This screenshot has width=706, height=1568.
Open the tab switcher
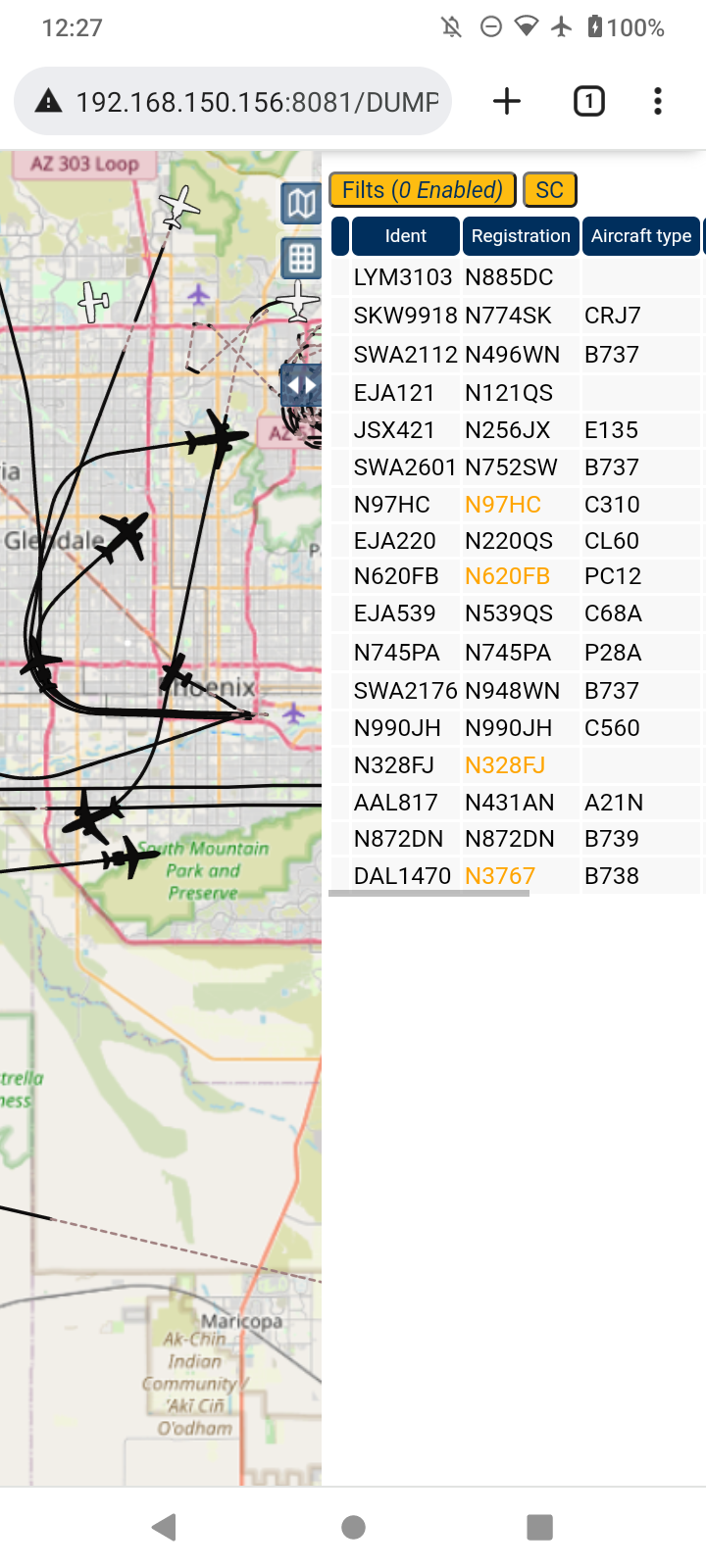pos(588,101)
